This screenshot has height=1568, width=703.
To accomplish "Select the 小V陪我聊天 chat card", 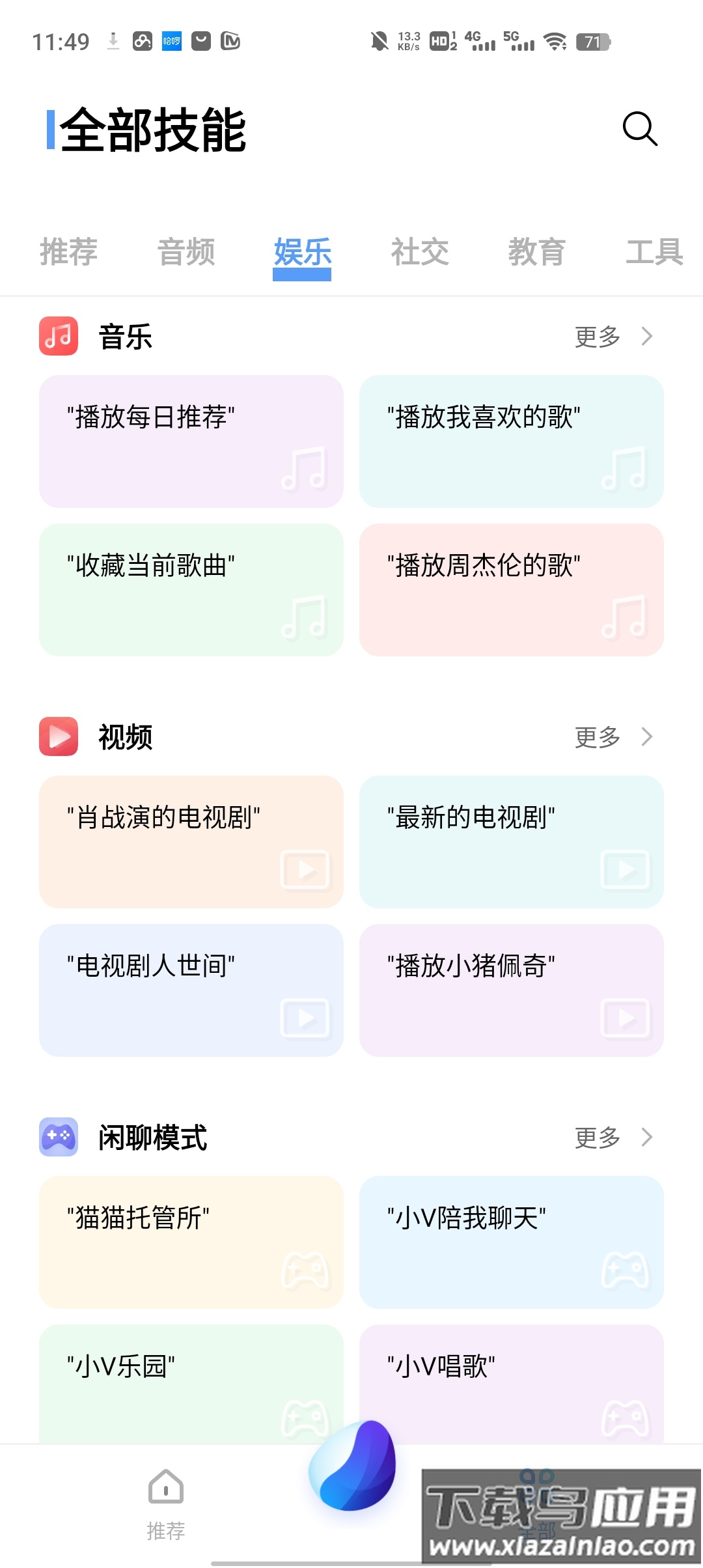I will point(511,1242).
